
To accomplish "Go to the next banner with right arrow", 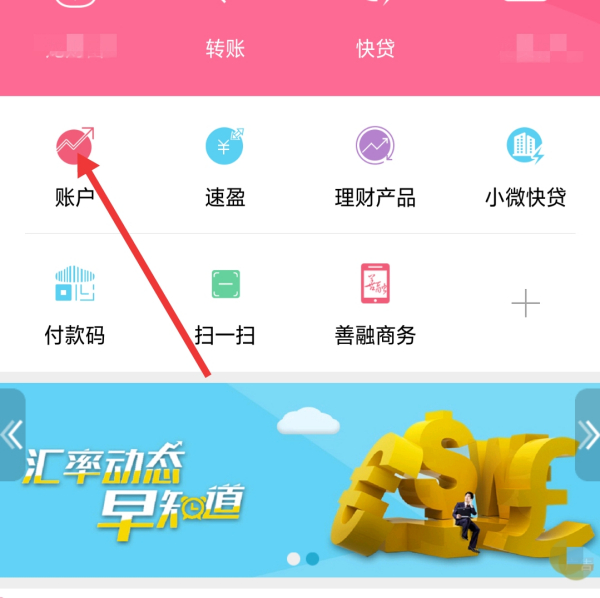I will tap(588, 435).
